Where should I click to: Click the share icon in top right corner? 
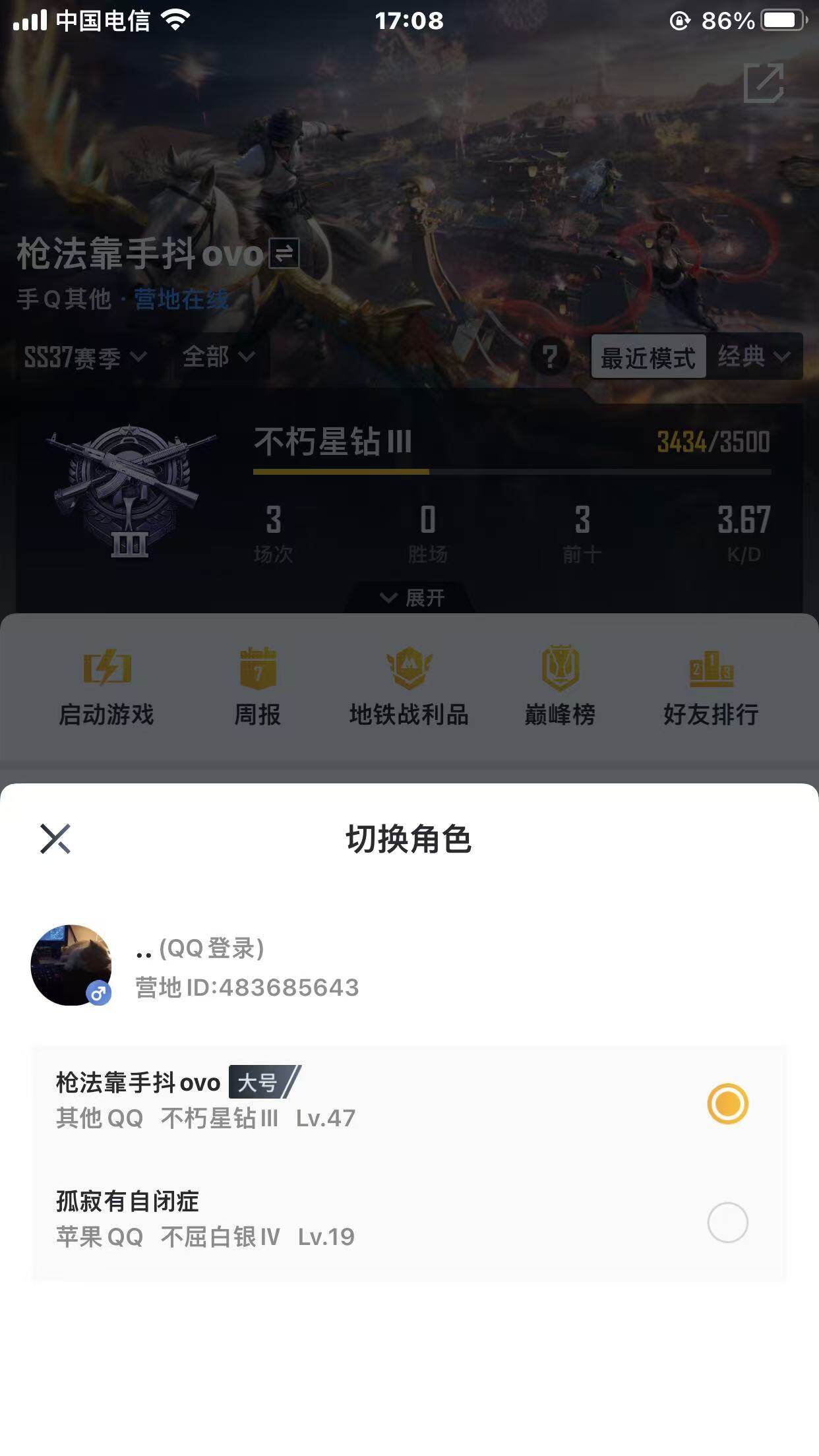point(765,84)
